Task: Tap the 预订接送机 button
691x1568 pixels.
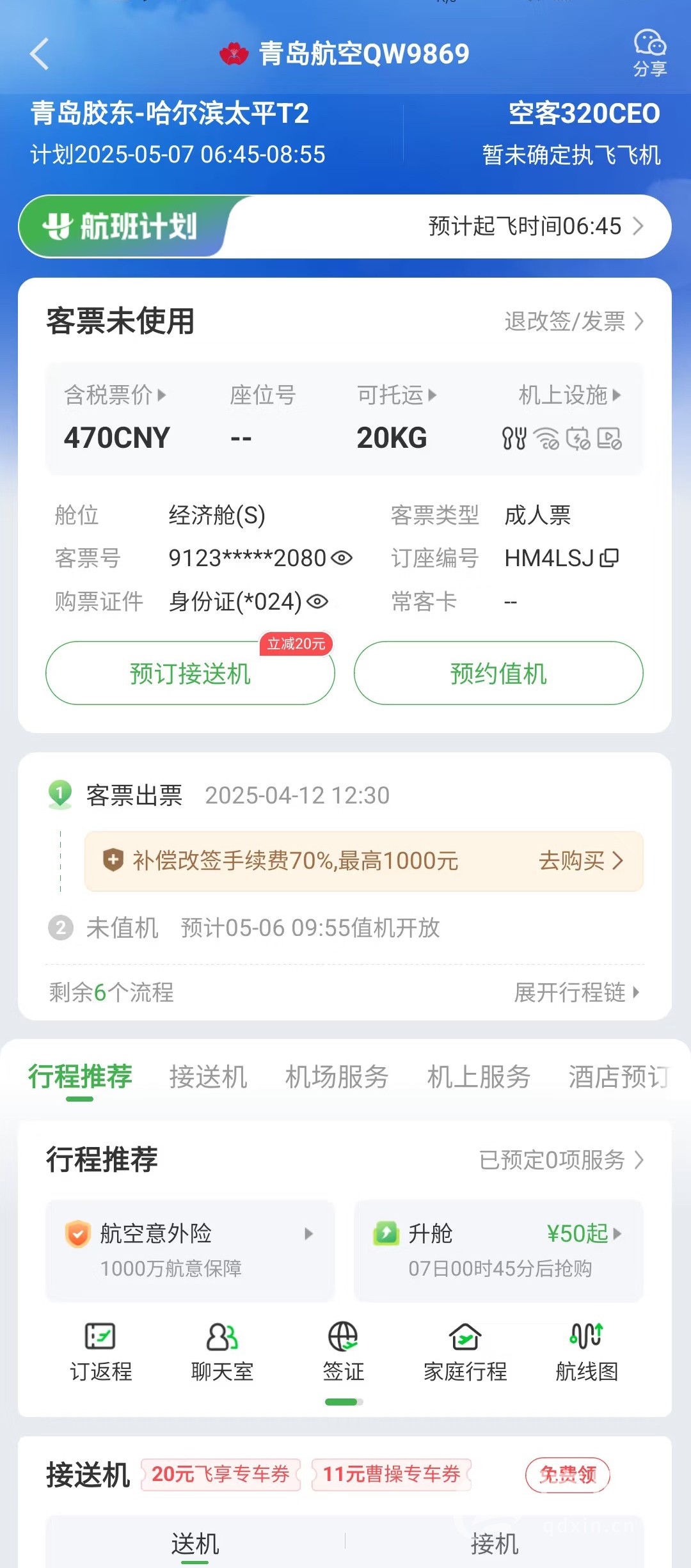Action: 190,674
